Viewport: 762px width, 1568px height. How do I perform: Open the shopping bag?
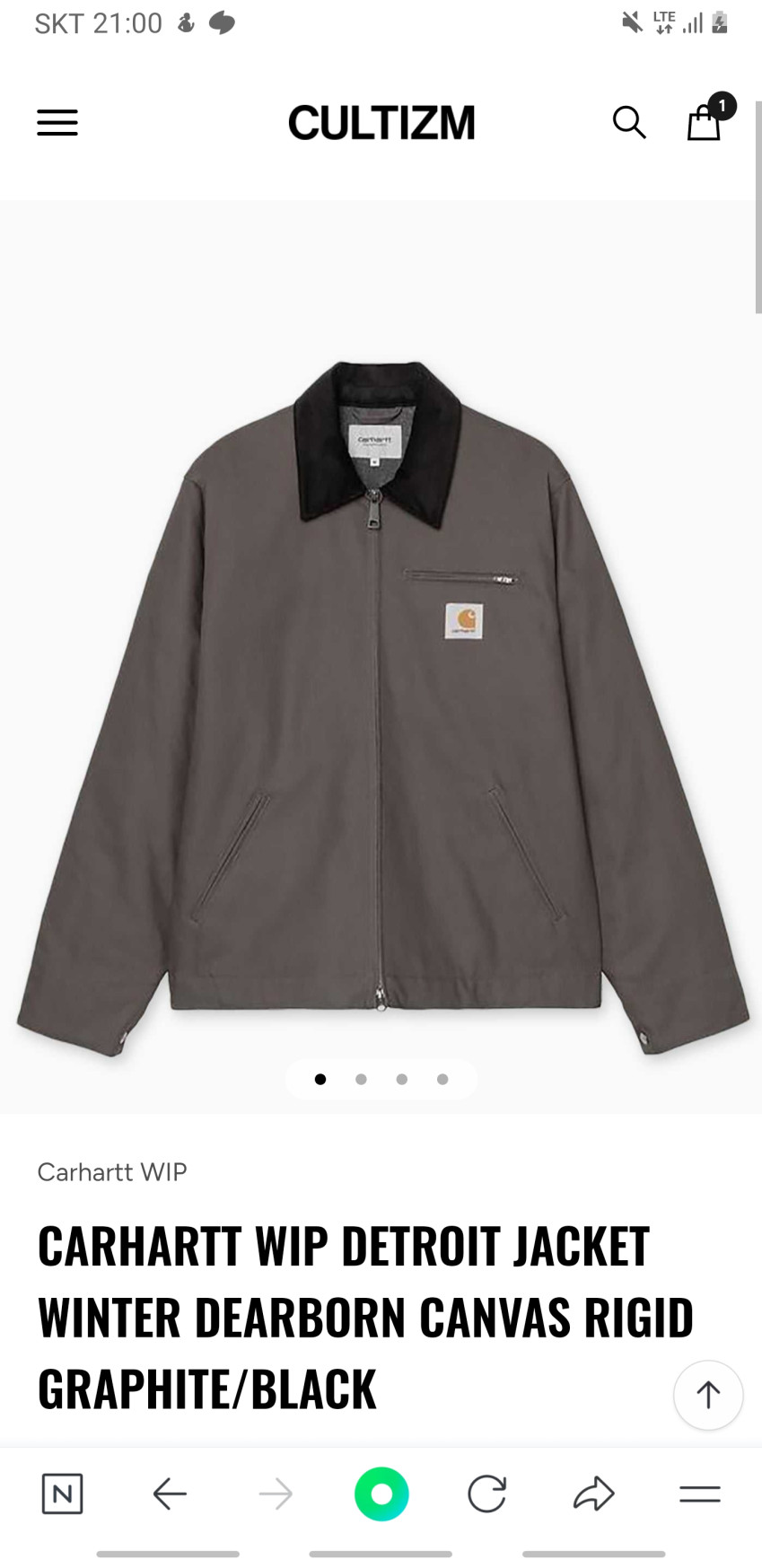point(705,122)
